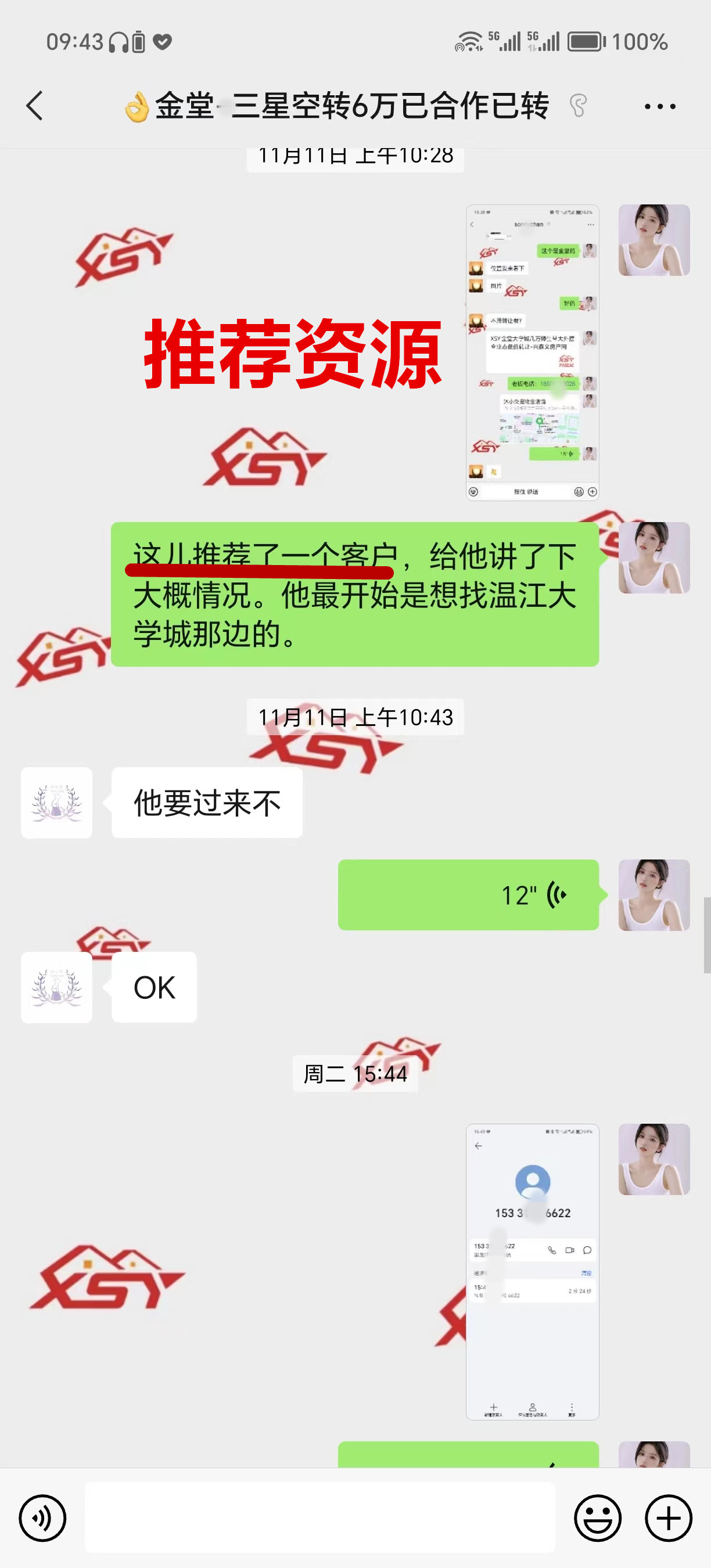Play the 12-second voice message
This screenshot has height=1568, width=711.
click(x=468, y=895)
